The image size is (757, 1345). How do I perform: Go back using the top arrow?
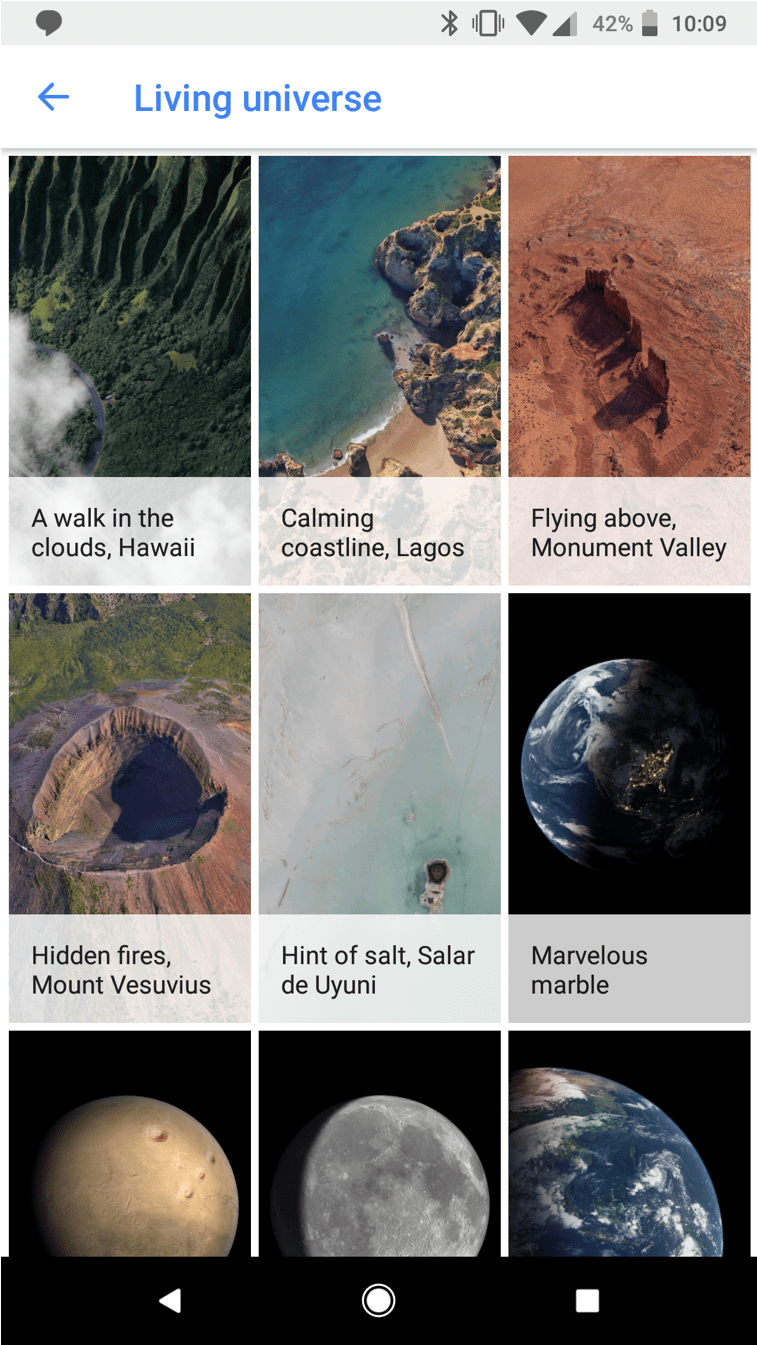[x=53, y=97]
